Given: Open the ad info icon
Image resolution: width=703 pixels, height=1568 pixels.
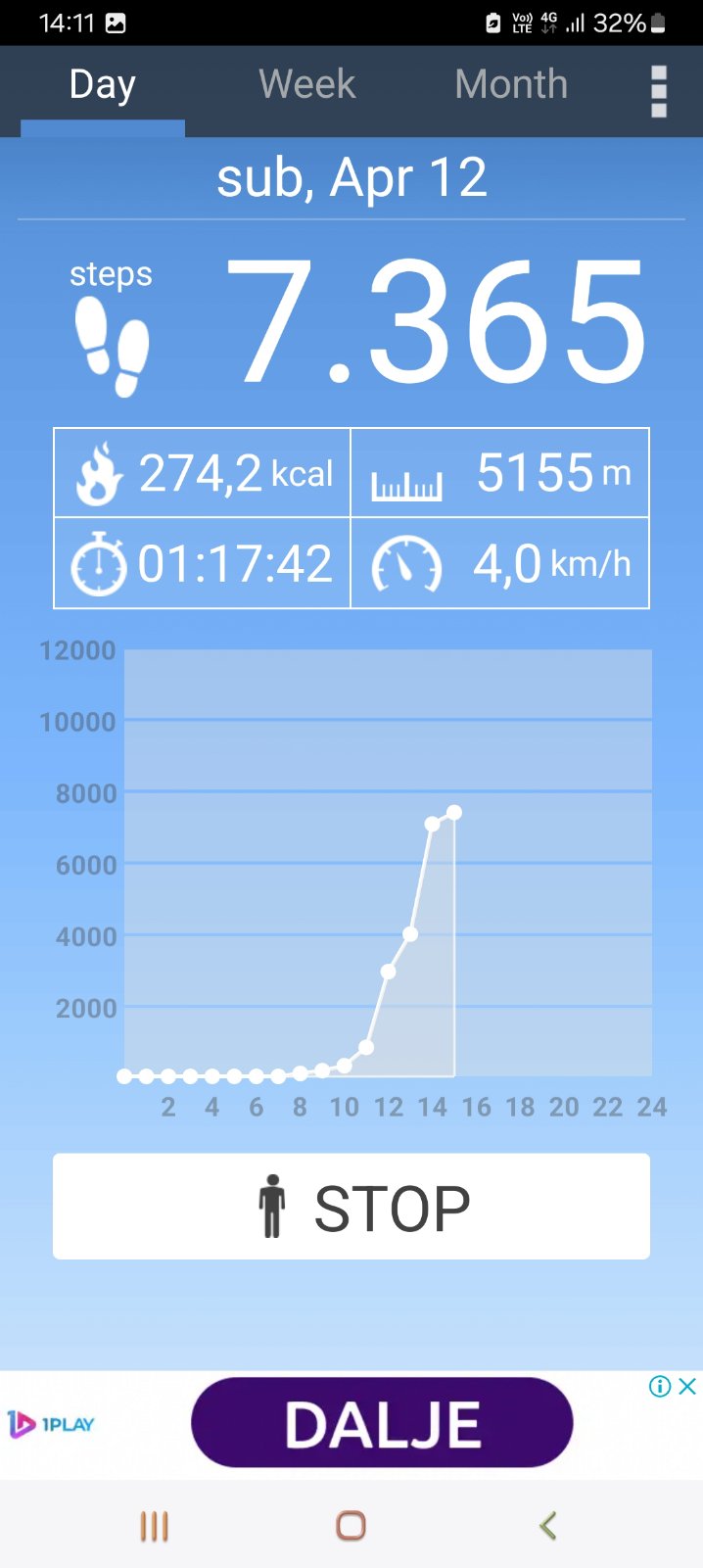Looking at the screenshot, I should click(660, 1386).
